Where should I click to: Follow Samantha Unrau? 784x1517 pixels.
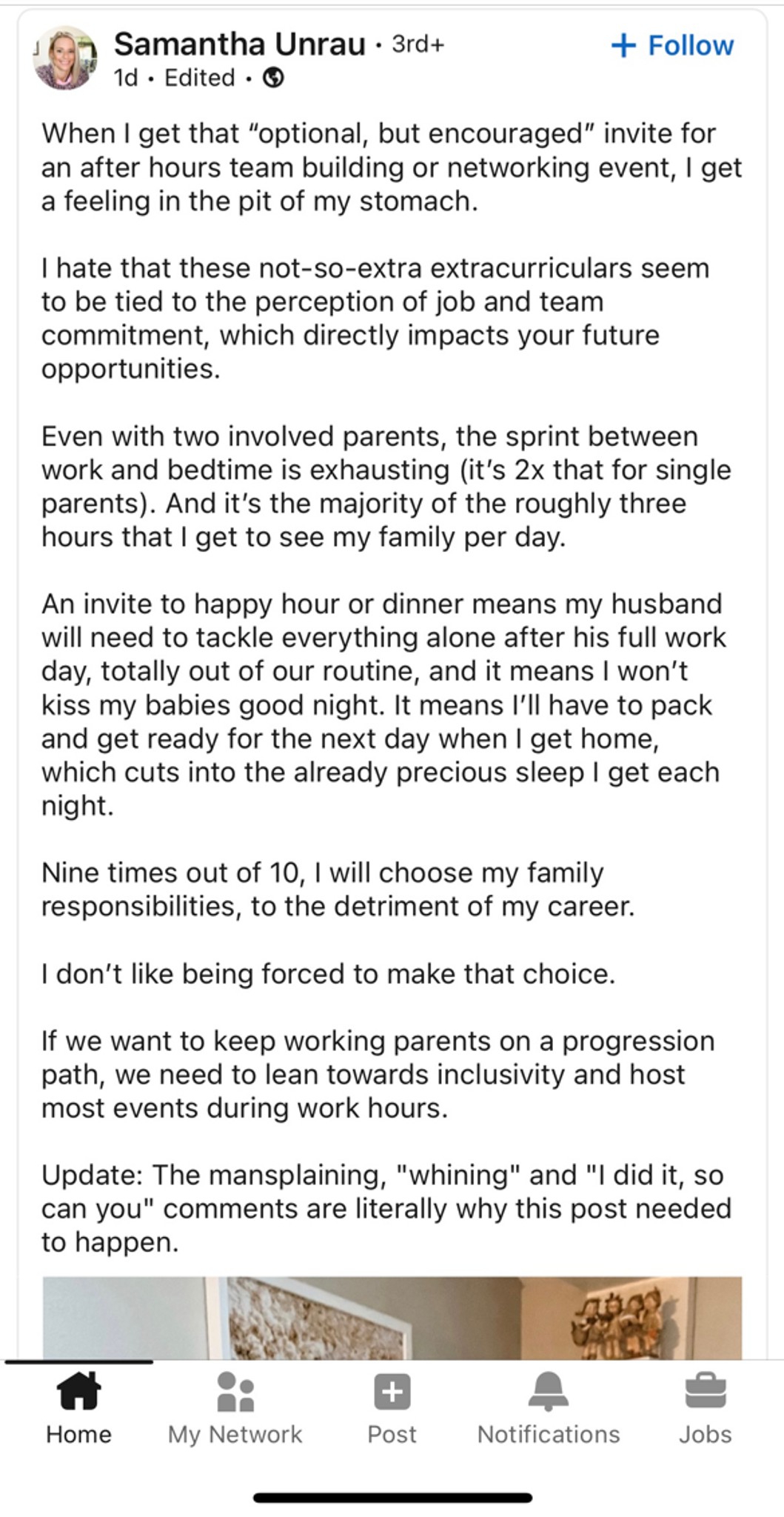(x=672, y=45)
